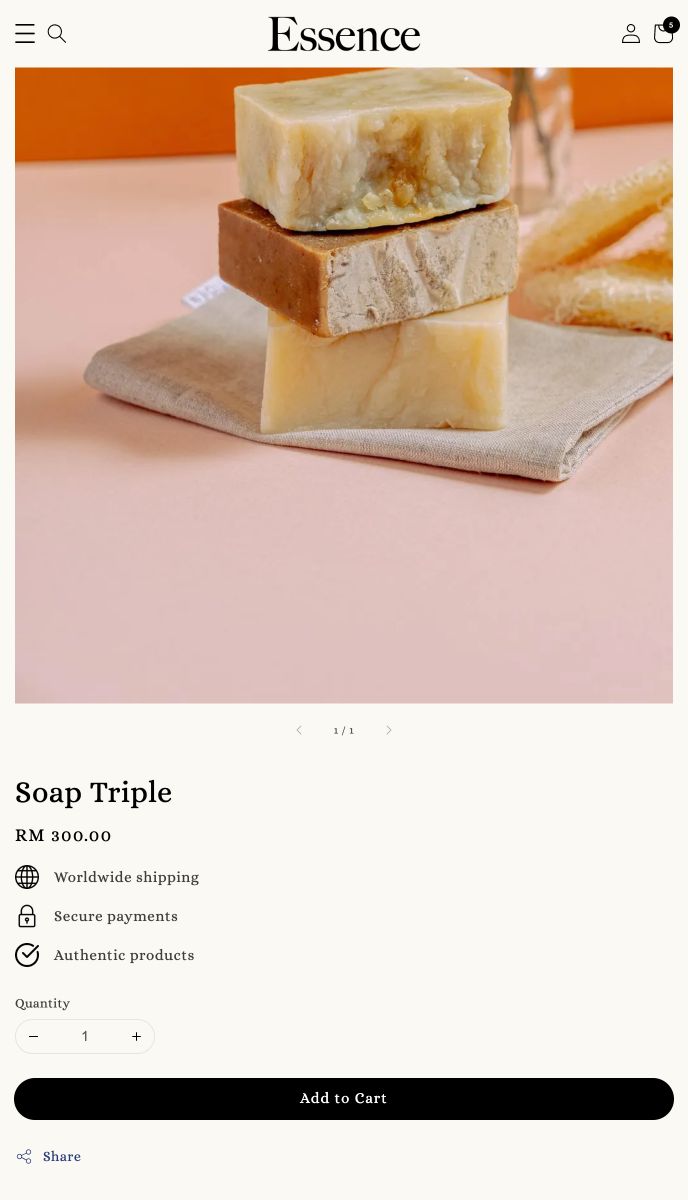This screenshot has height=1200, width=688.
Task: Increase quantity with the plus button
Action: tap(136, 1037)
